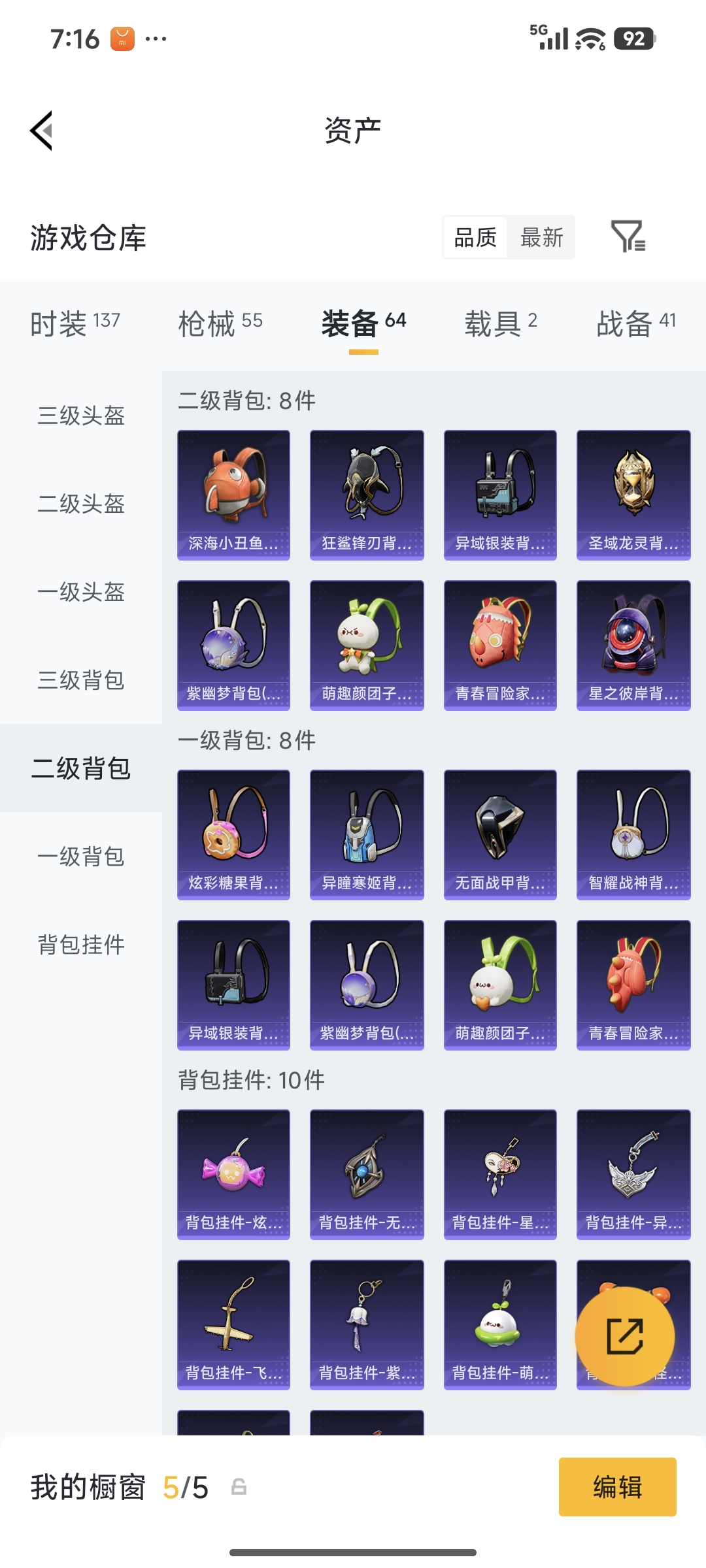Open the 圣域龙灵 golden hourglass backpack
706x1568 pixels.
(633, 494)
